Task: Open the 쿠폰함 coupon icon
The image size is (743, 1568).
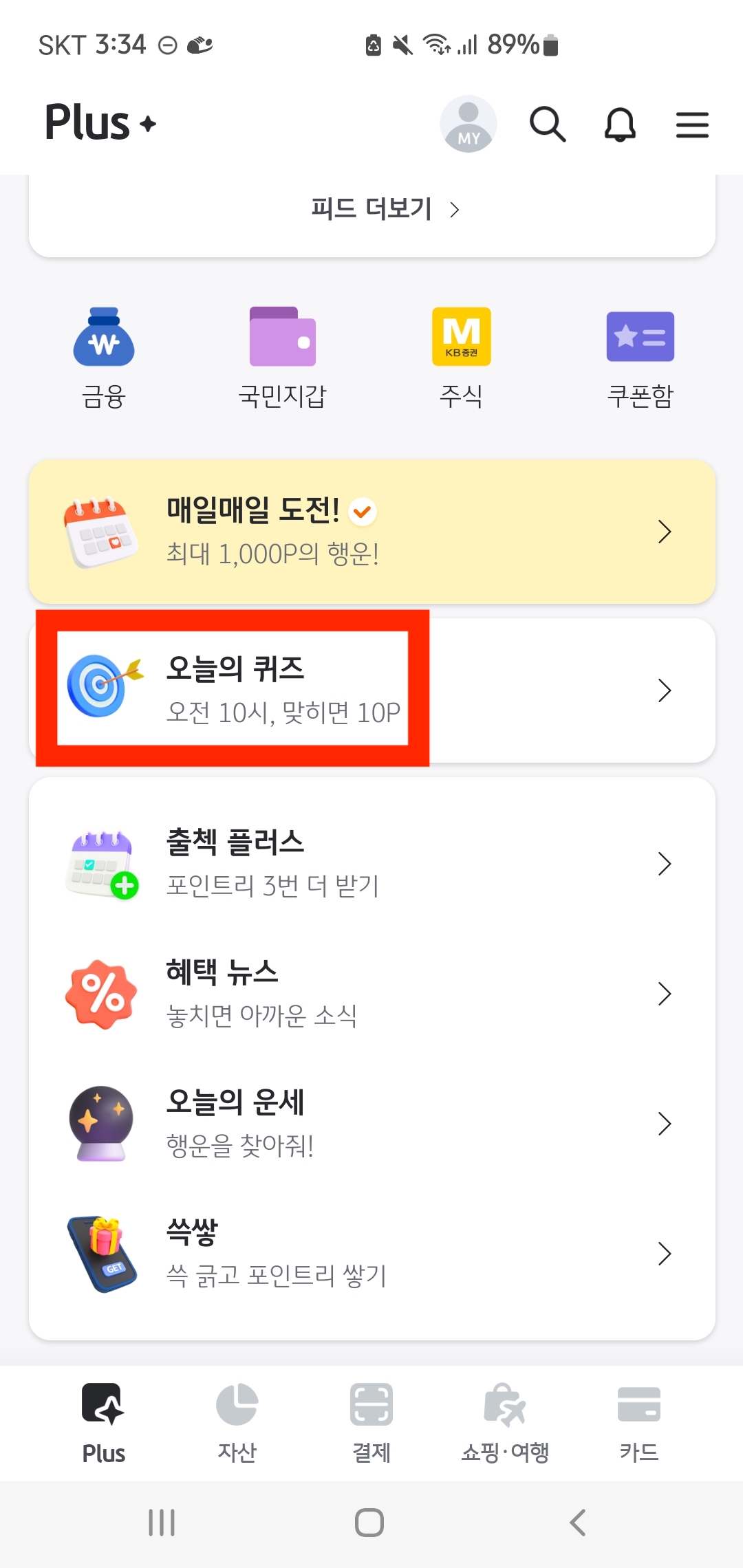Action: 640,337
